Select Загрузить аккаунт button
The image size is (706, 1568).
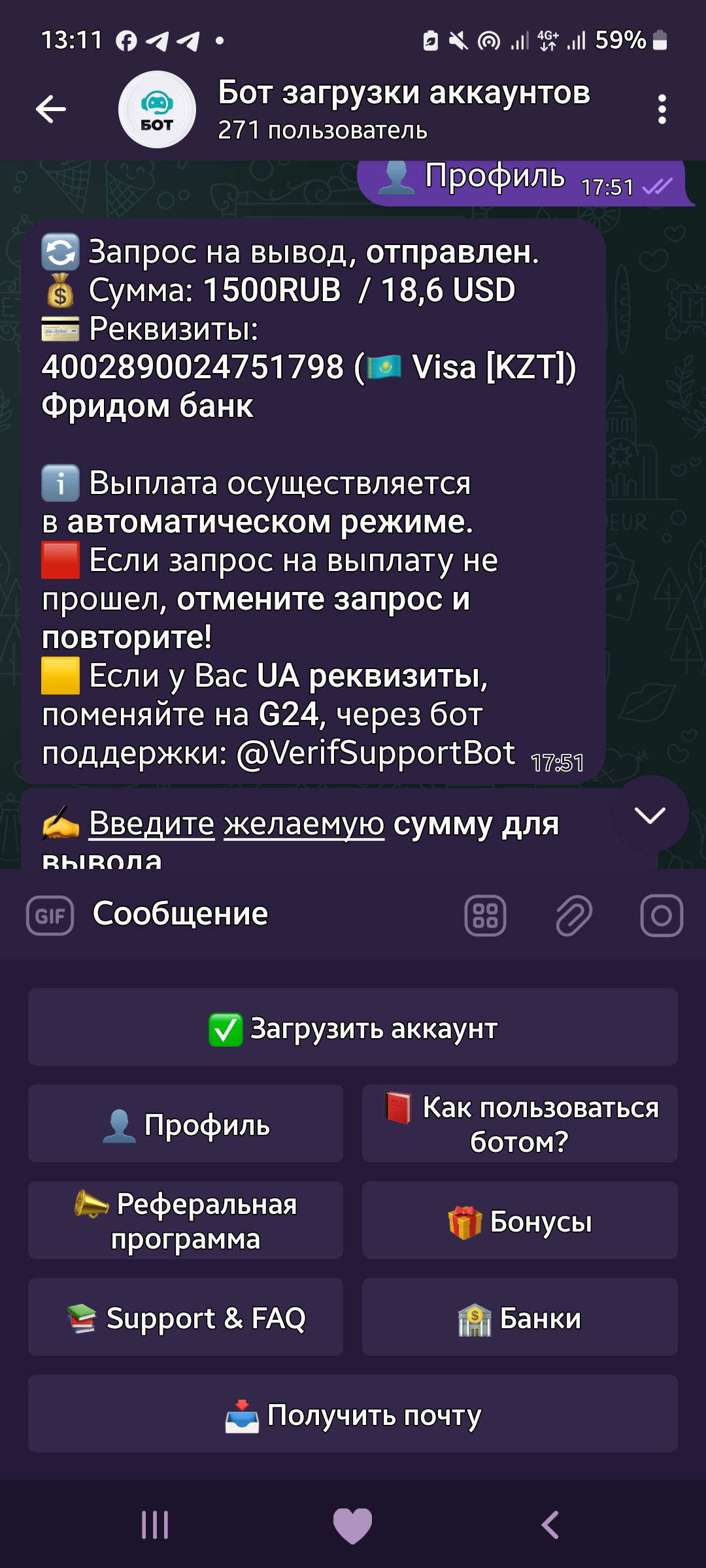tap(353, 1028)
